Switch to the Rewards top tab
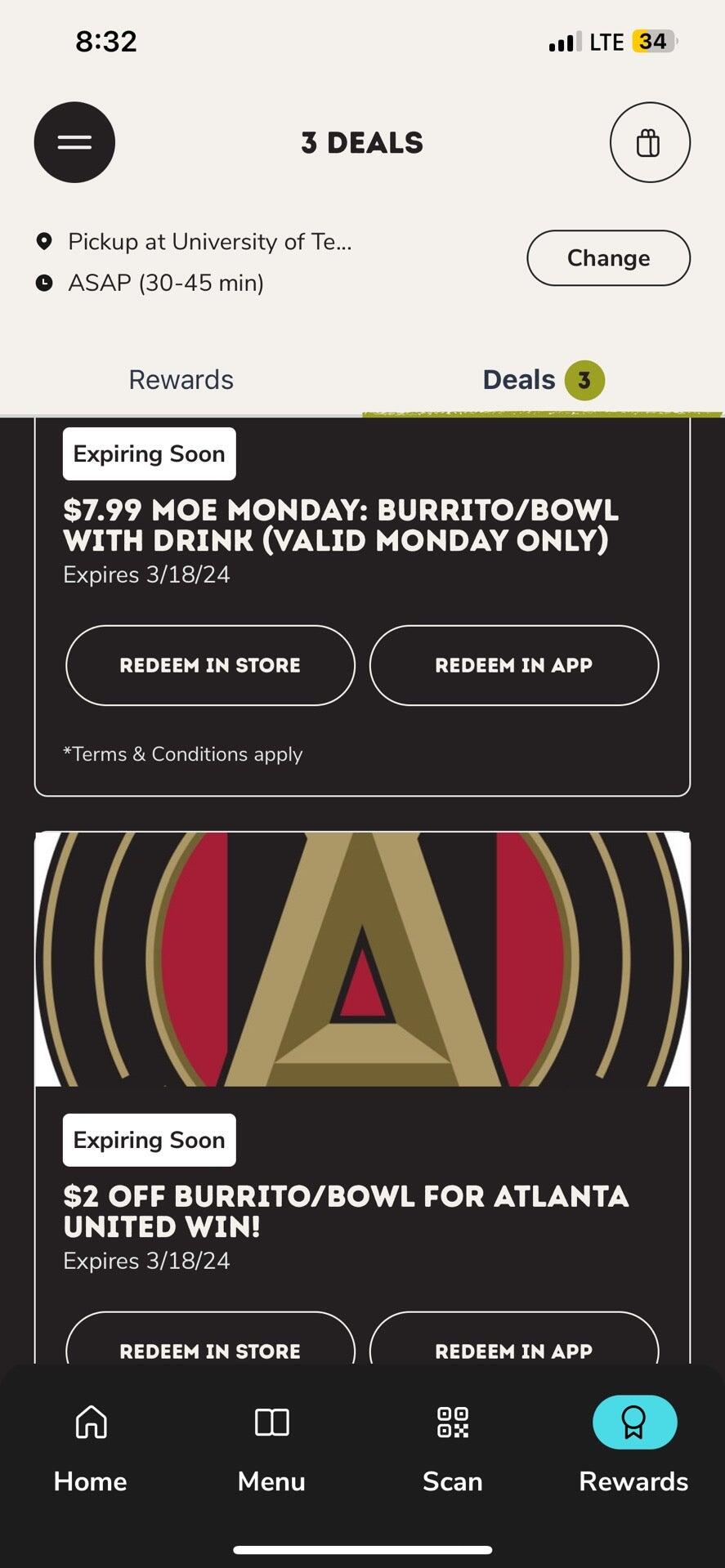The height and width of the screenshot is (1568, 725). [x=181, y=380]
